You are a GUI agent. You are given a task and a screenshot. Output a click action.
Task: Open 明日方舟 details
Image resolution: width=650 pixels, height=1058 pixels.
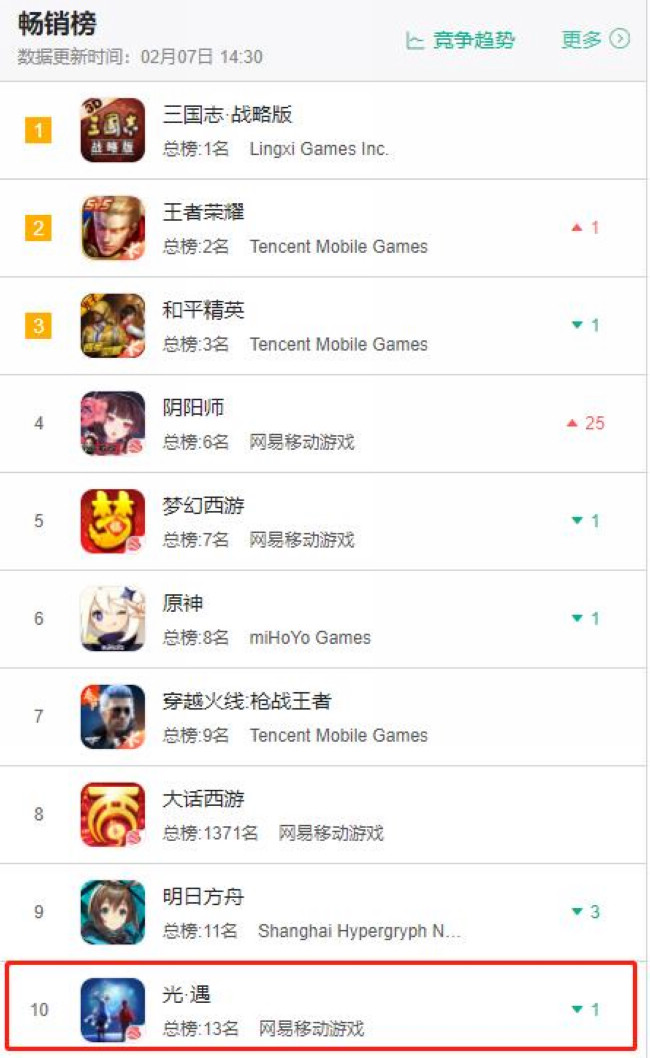[x=204, y=897]
